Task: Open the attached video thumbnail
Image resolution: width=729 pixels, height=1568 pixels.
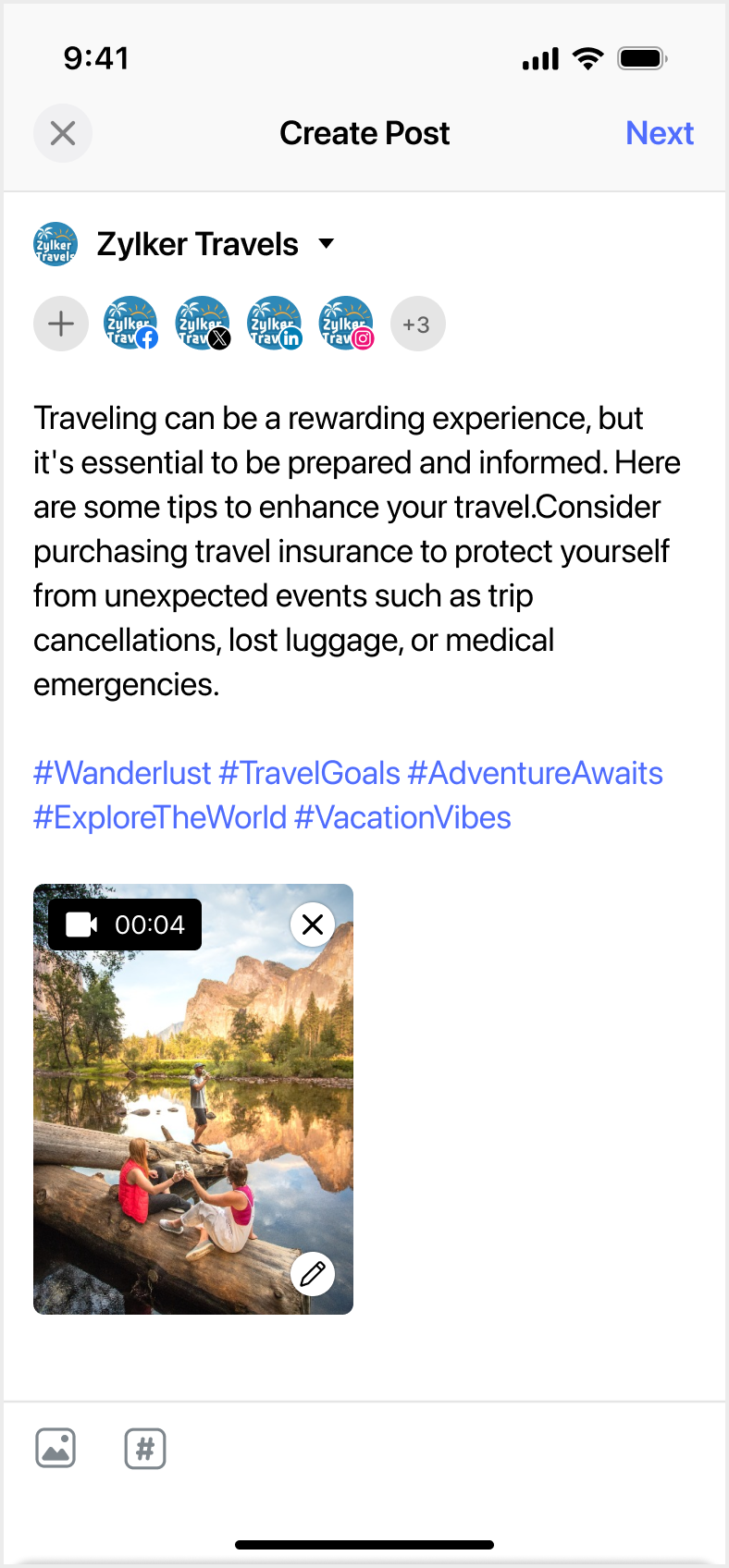Action: pyautogui.click(x=192, y=1100)
